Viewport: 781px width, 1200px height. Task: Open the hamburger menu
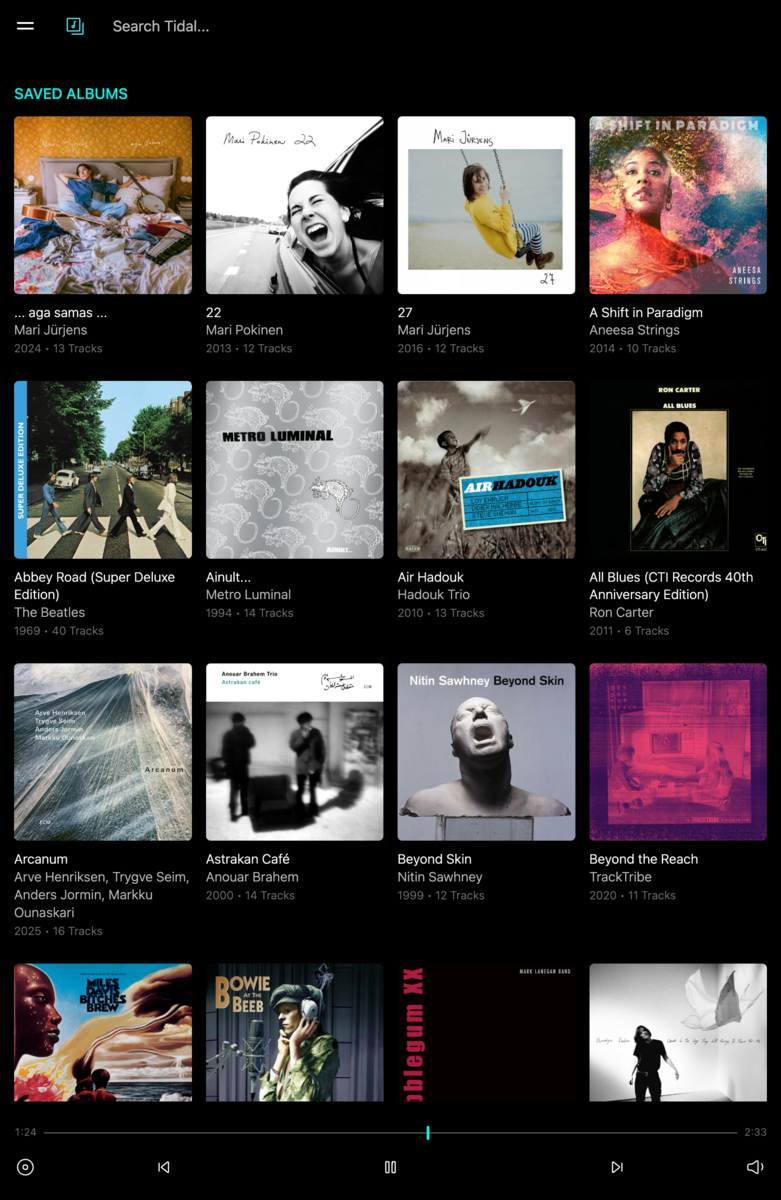[25, 26]
